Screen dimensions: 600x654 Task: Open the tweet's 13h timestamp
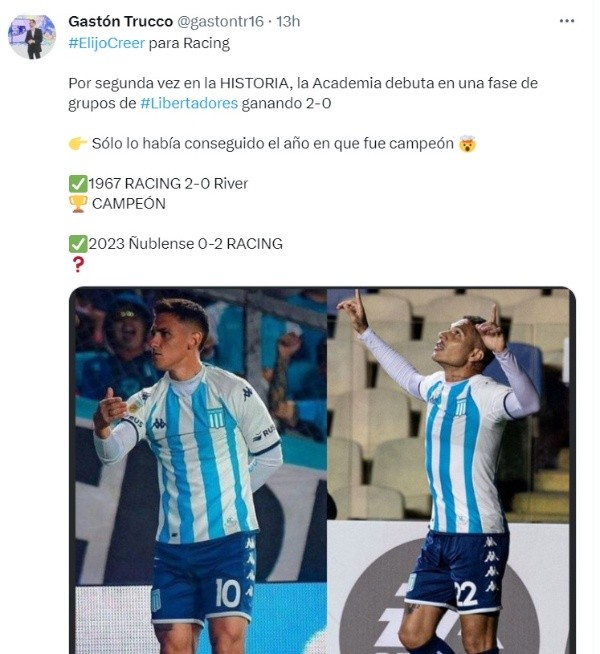tap(288, 21)
